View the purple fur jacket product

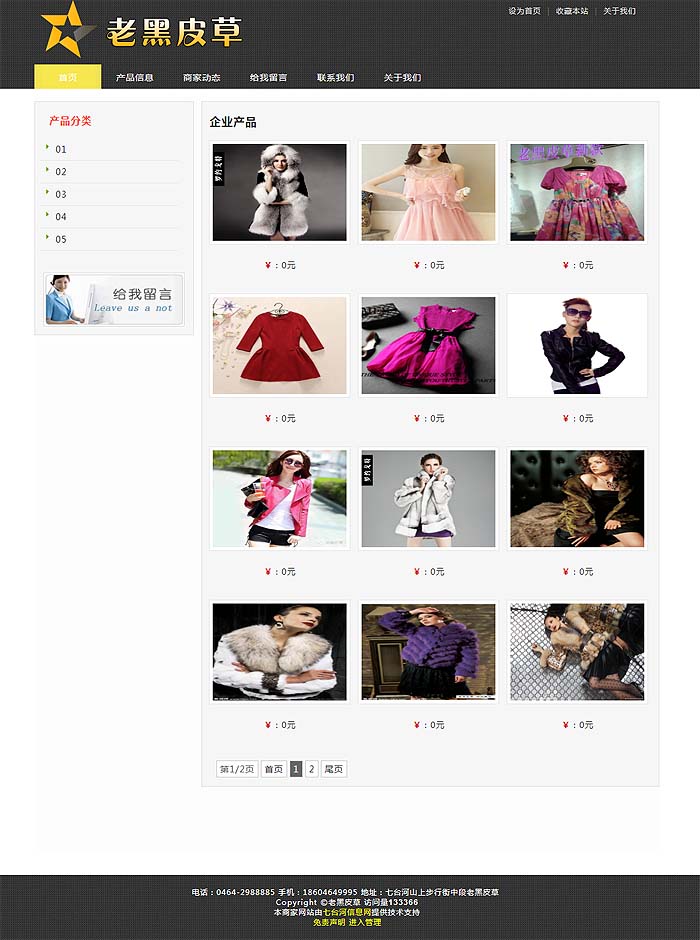tap(428, 651)
